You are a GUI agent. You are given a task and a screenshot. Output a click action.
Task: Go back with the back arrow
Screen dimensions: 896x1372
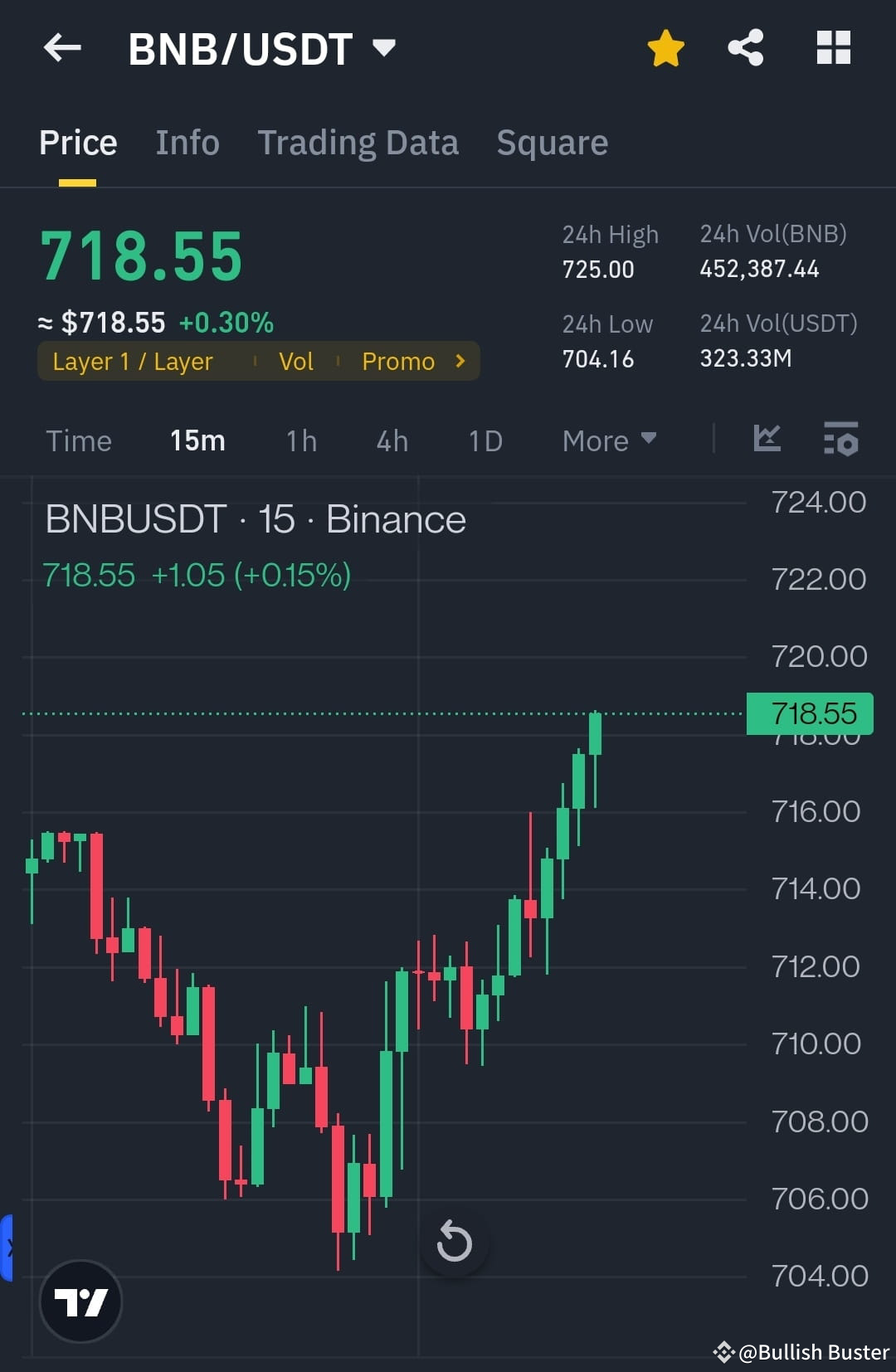tap(61, 48)
